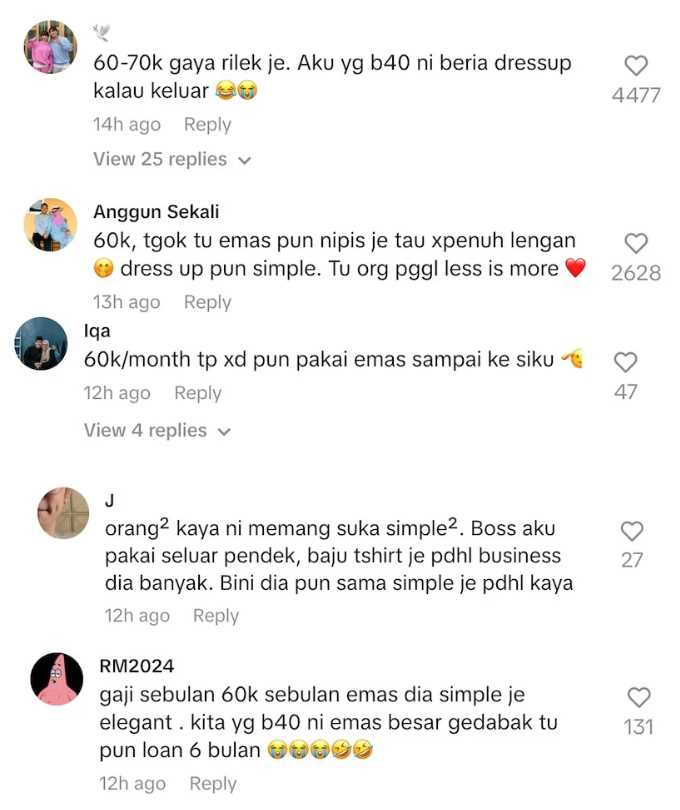Like the '60-70k gaya rilek je' comment
The image size is (680, 810).
636,67
